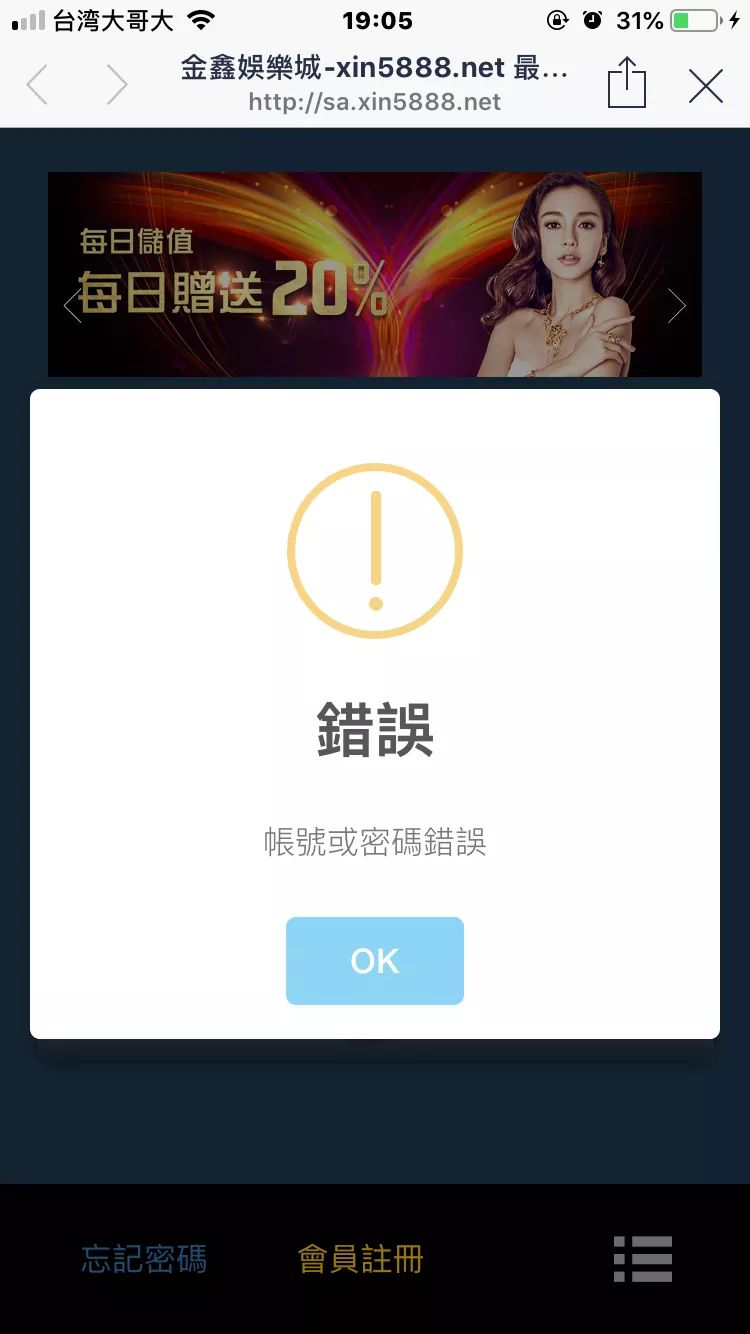Go back to the previous page
Screen dimensions: 750x1334
point(37,86)
